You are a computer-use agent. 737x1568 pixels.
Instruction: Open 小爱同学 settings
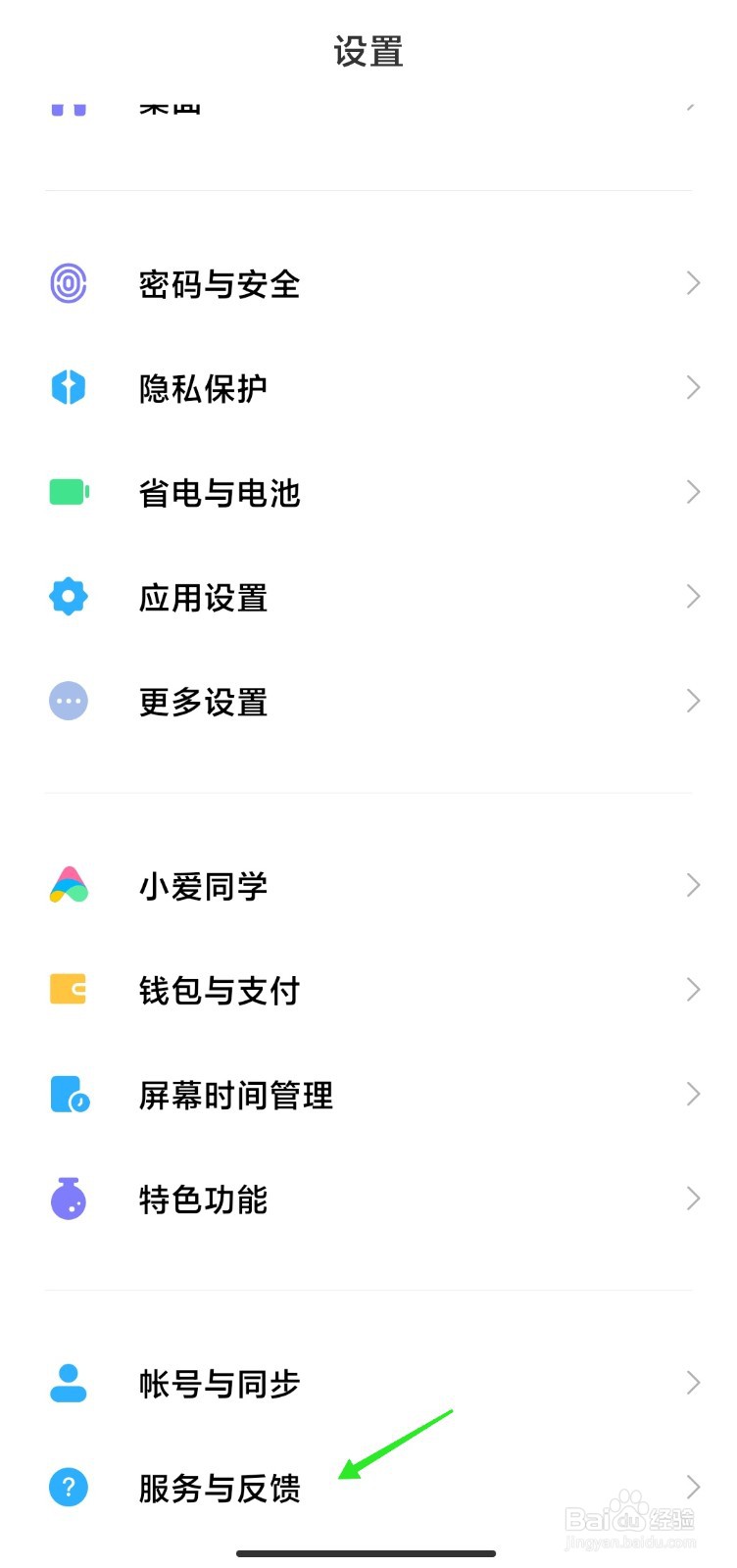pyautogui.click(x=368, y=886)
